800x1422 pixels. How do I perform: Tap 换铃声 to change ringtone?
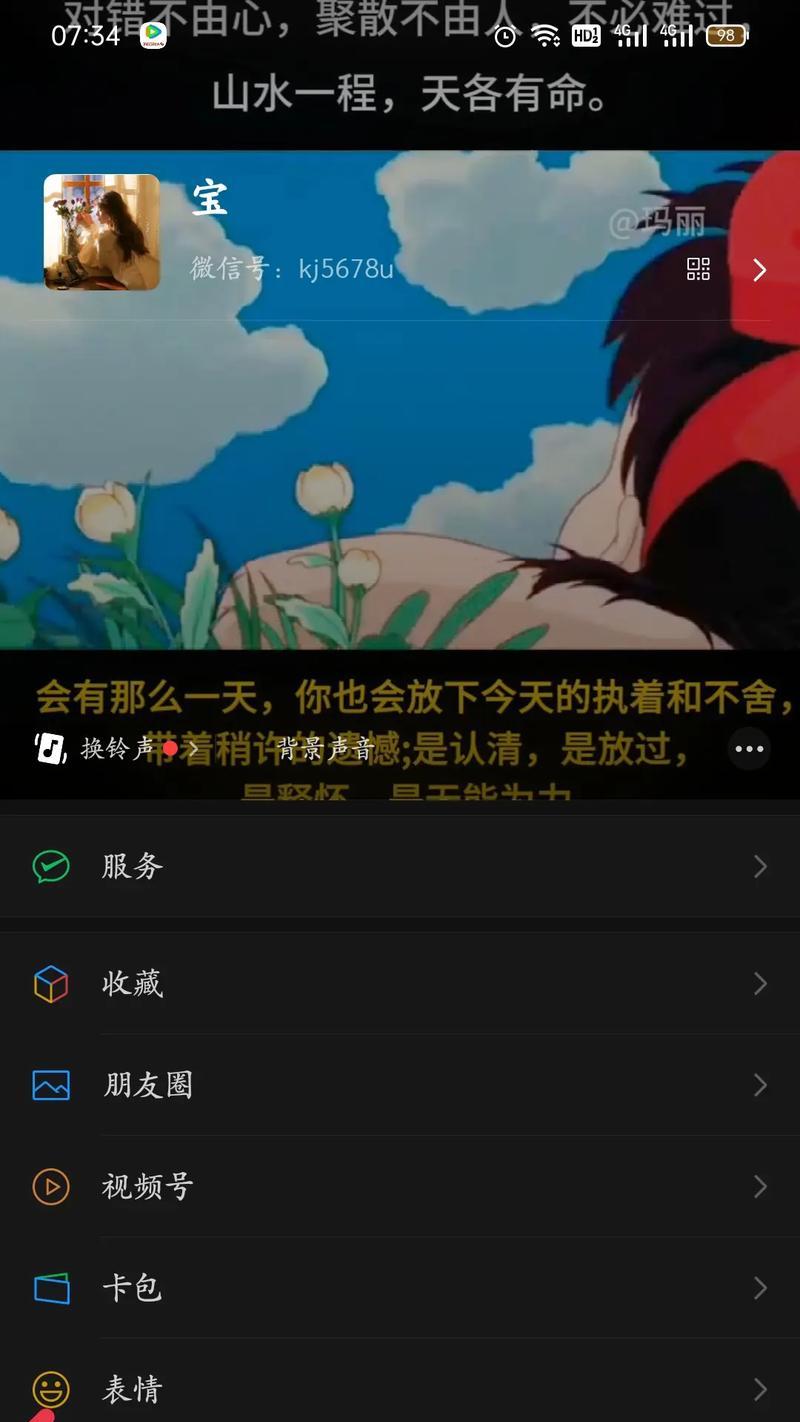117,748
